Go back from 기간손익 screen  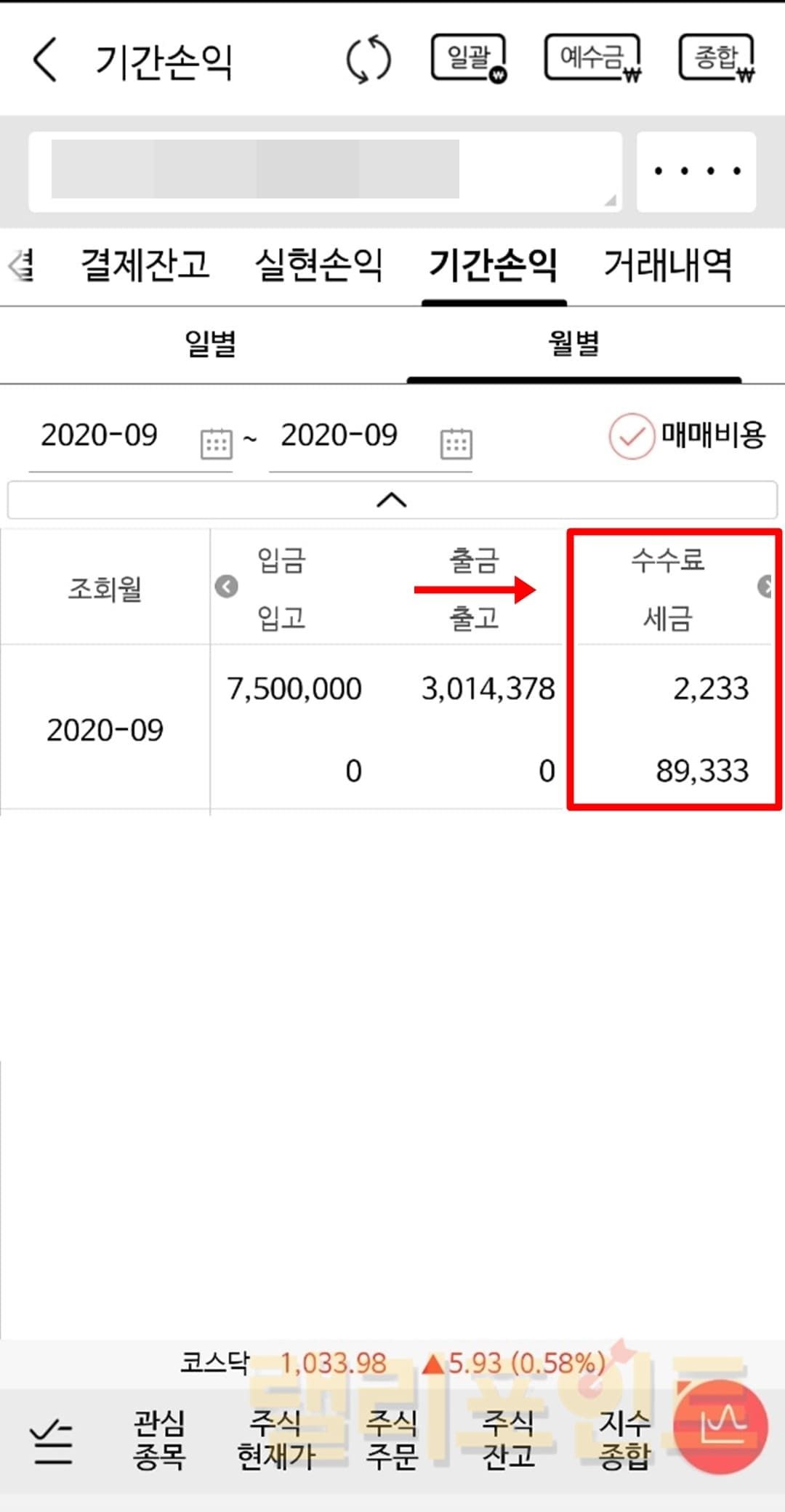[45, 60]
